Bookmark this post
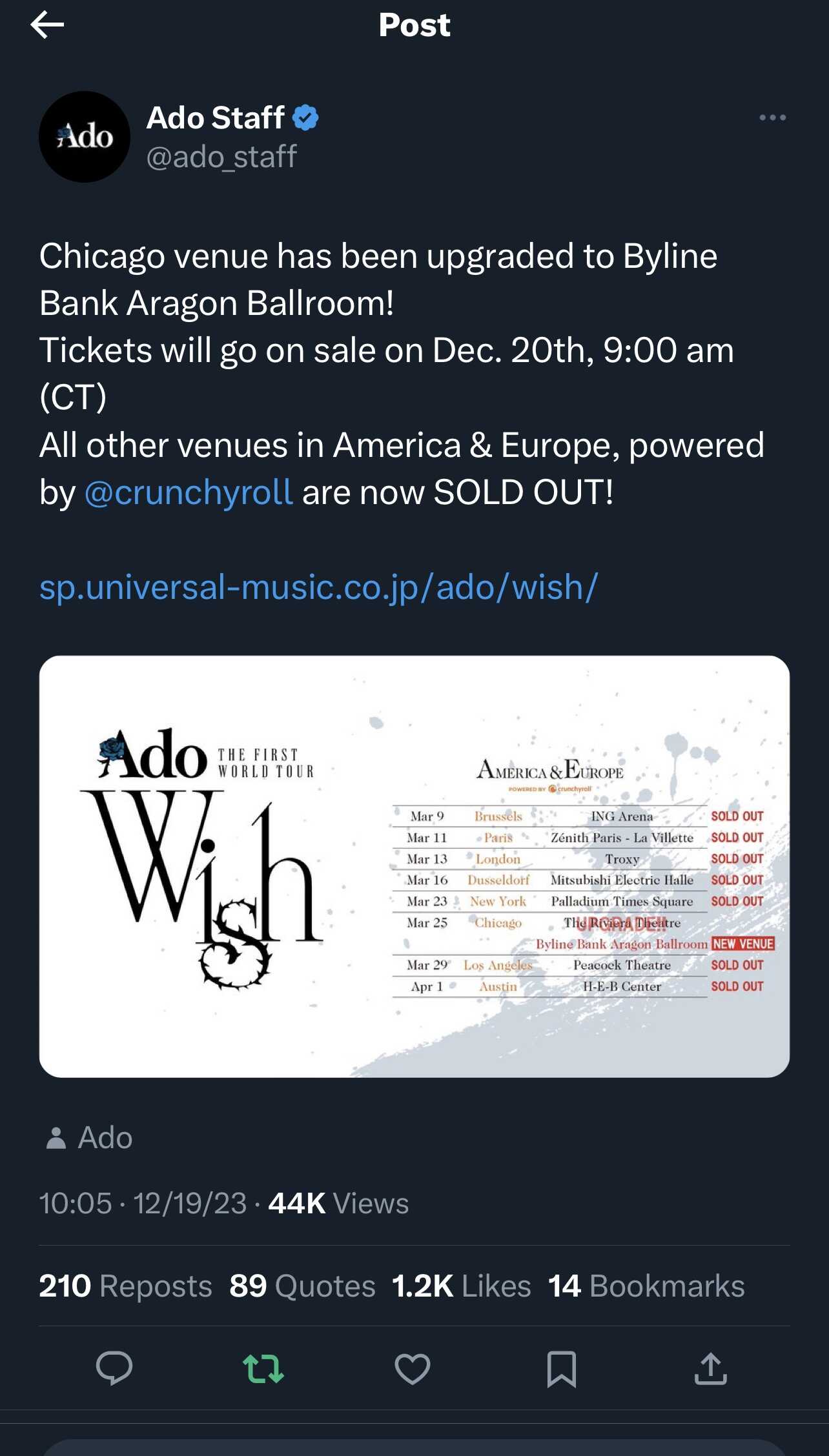829x1456 pixels. [x=562, y=1368]
